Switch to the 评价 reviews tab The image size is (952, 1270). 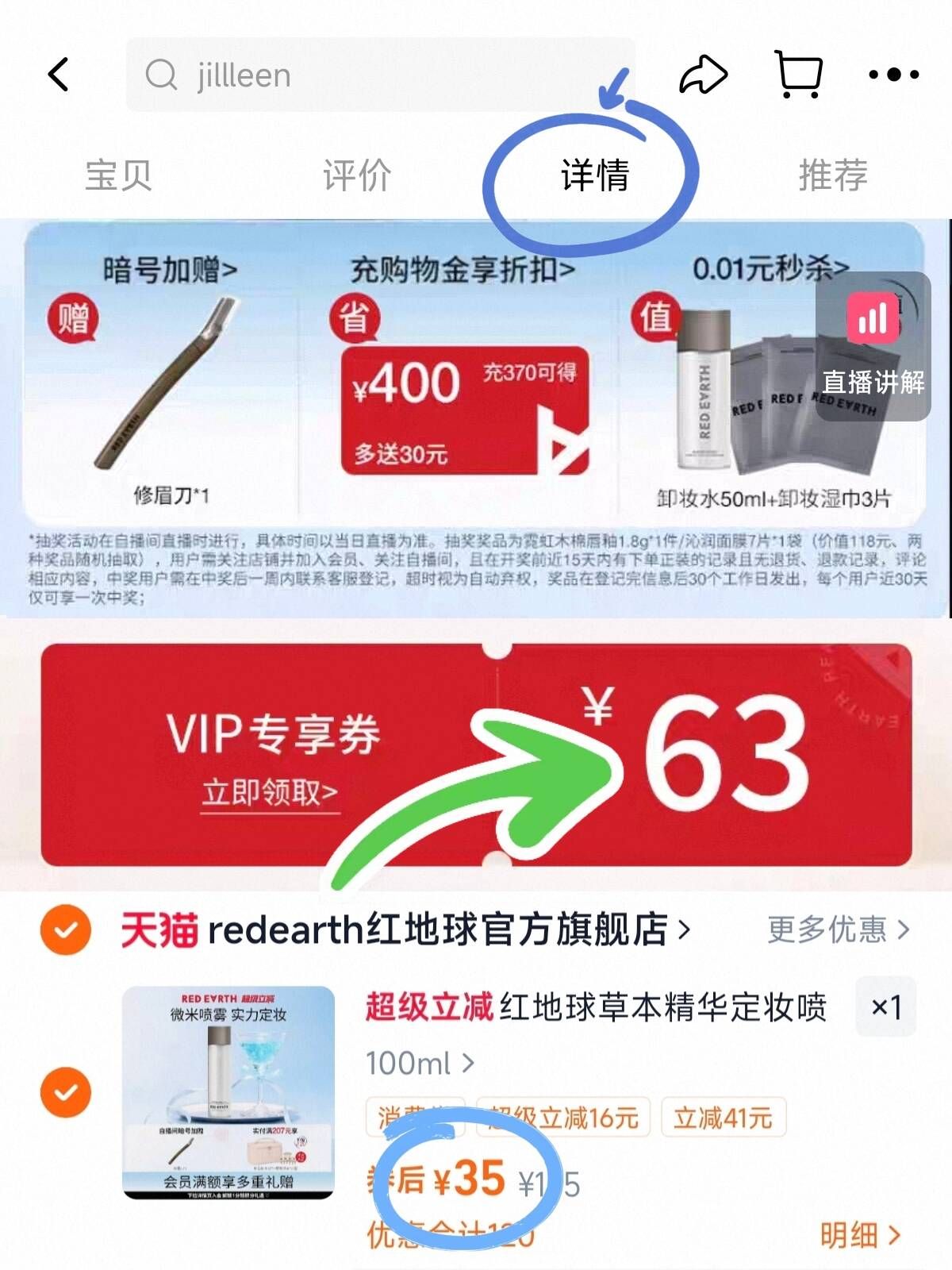pos(356,176)
